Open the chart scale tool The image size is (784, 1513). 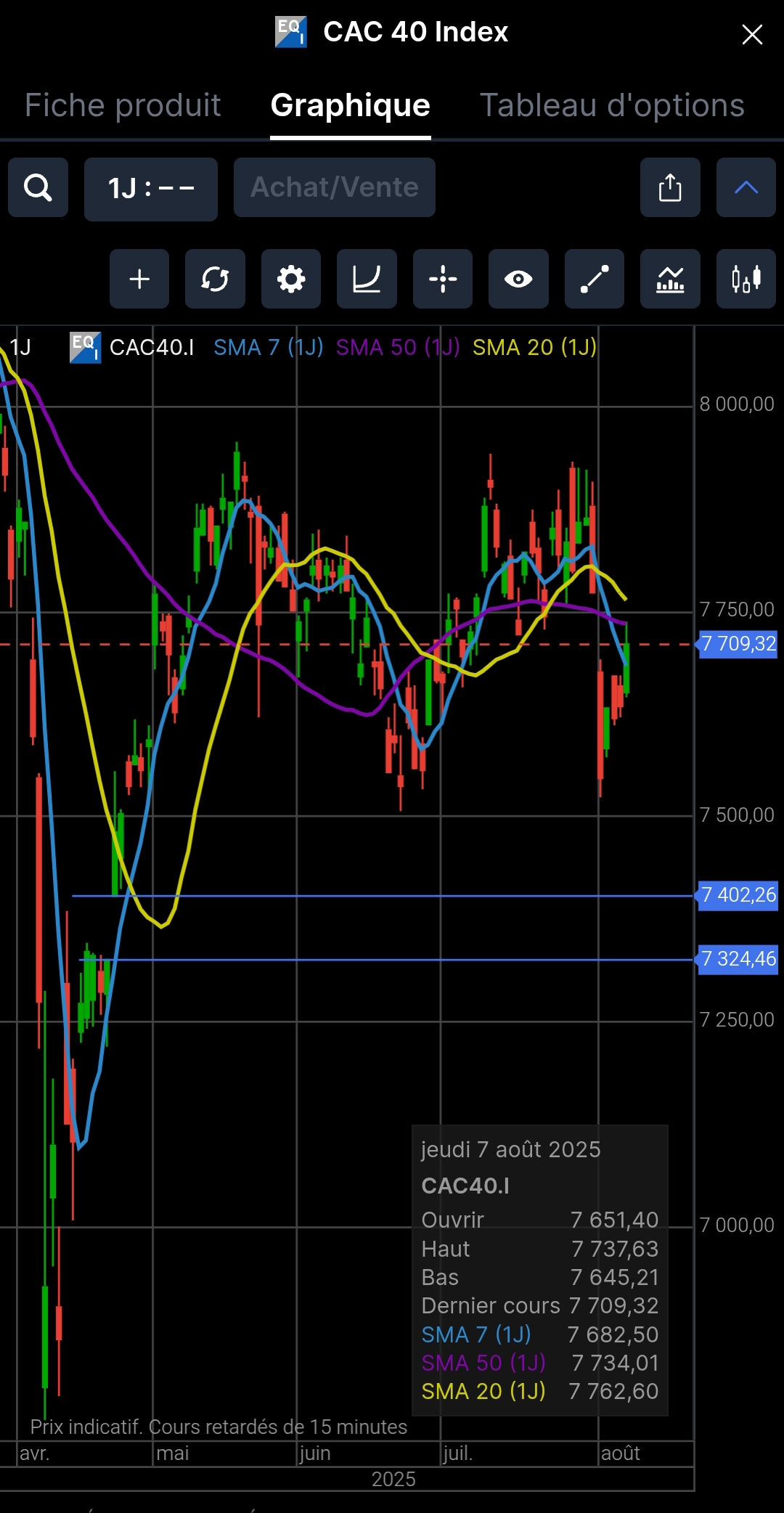coord(367,280)
